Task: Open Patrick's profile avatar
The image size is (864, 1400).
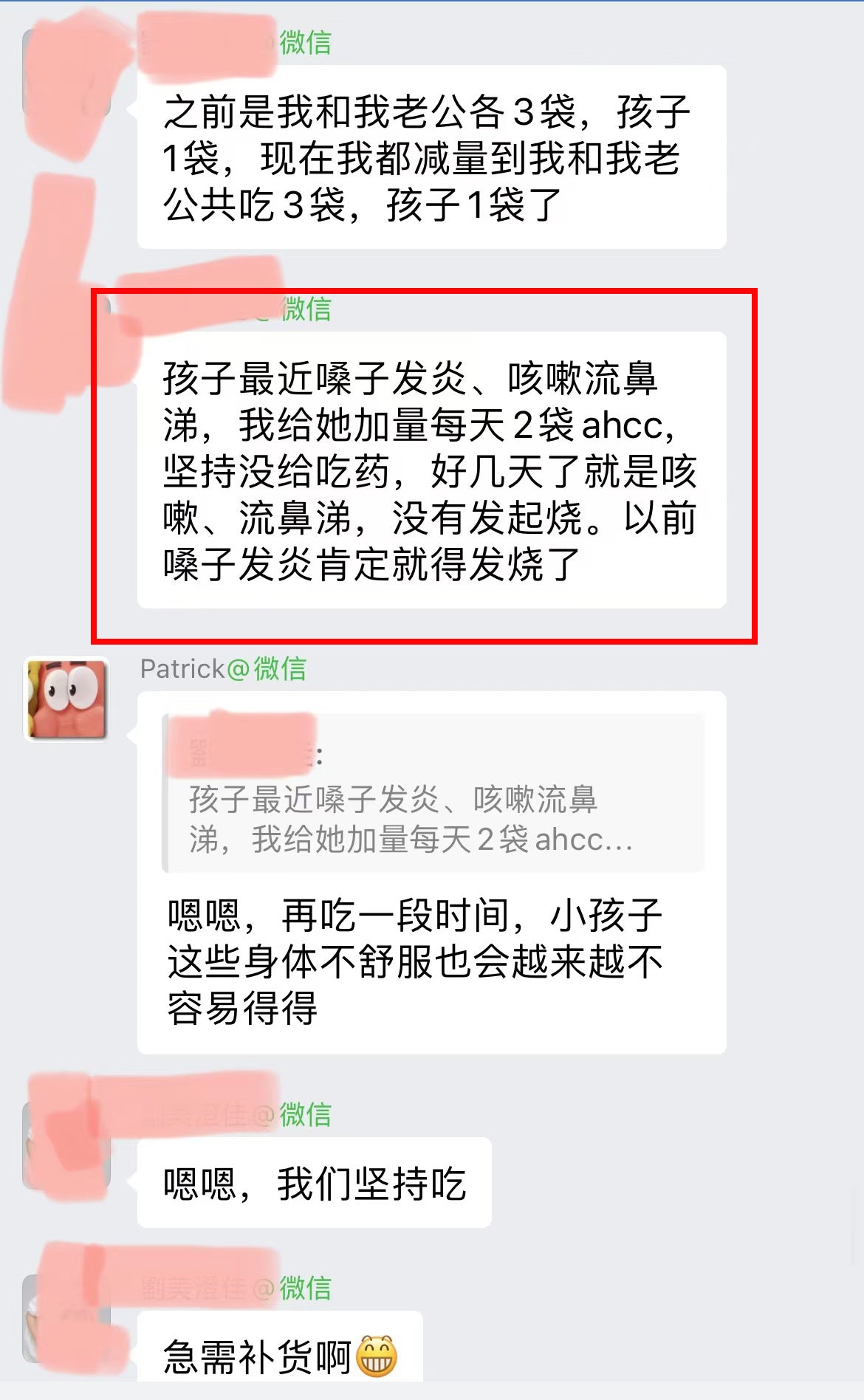Action: [x=67, y=699]
